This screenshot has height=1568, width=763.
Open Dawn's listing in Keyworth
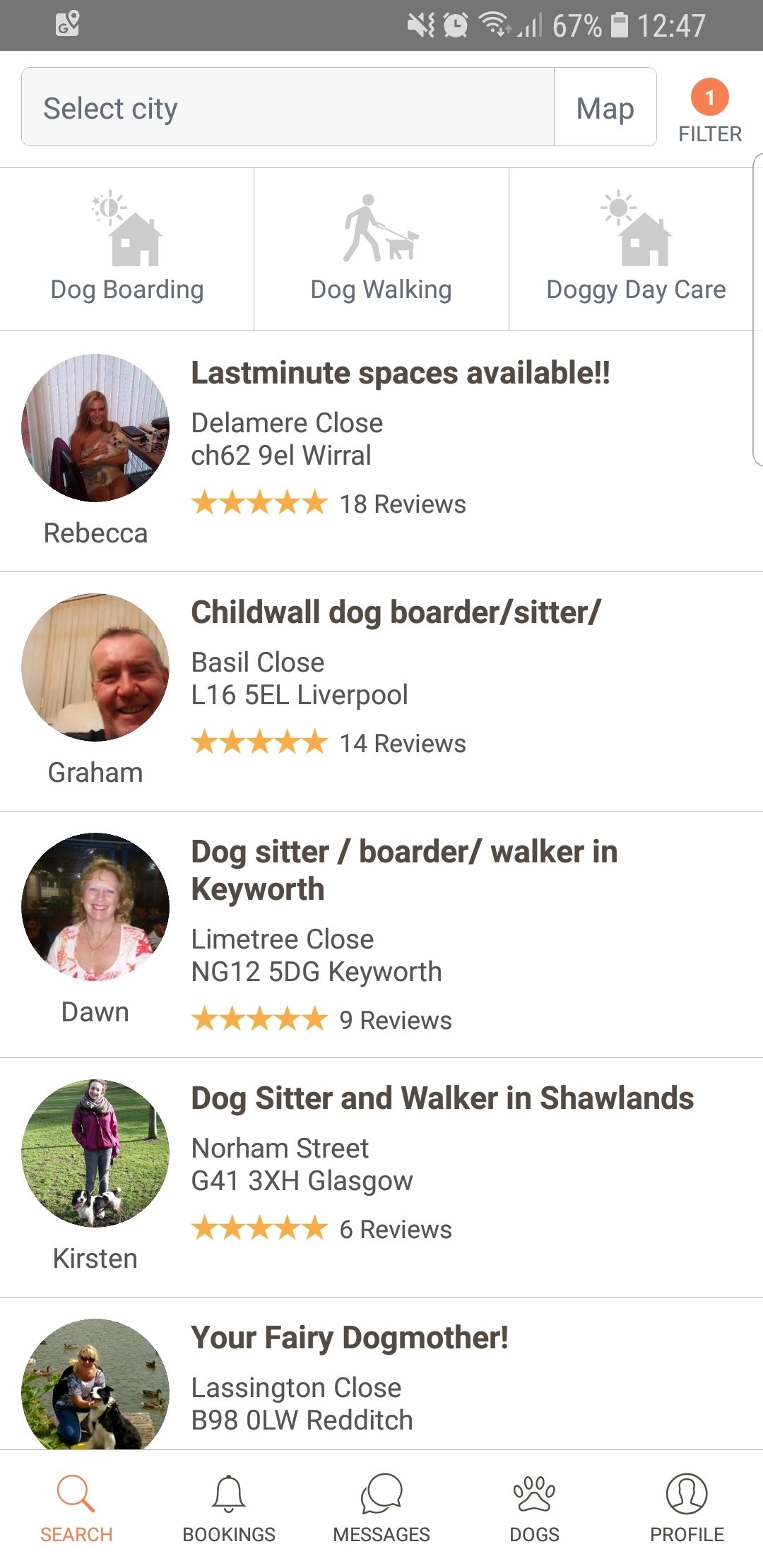tap(381, 934)
